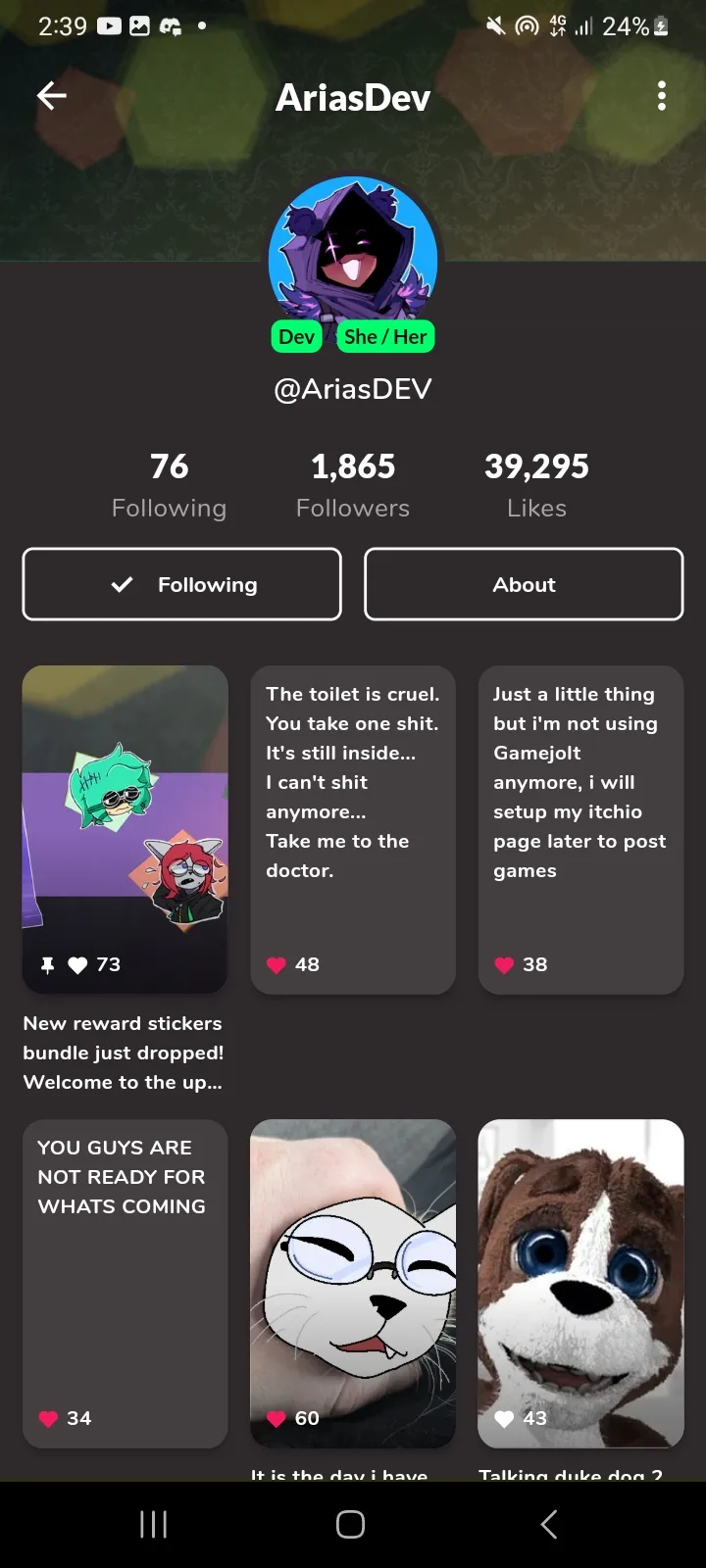Open the post about leaving Gamejolt
The height and width of the screenshot is (1568, 706).
(580, 828)
